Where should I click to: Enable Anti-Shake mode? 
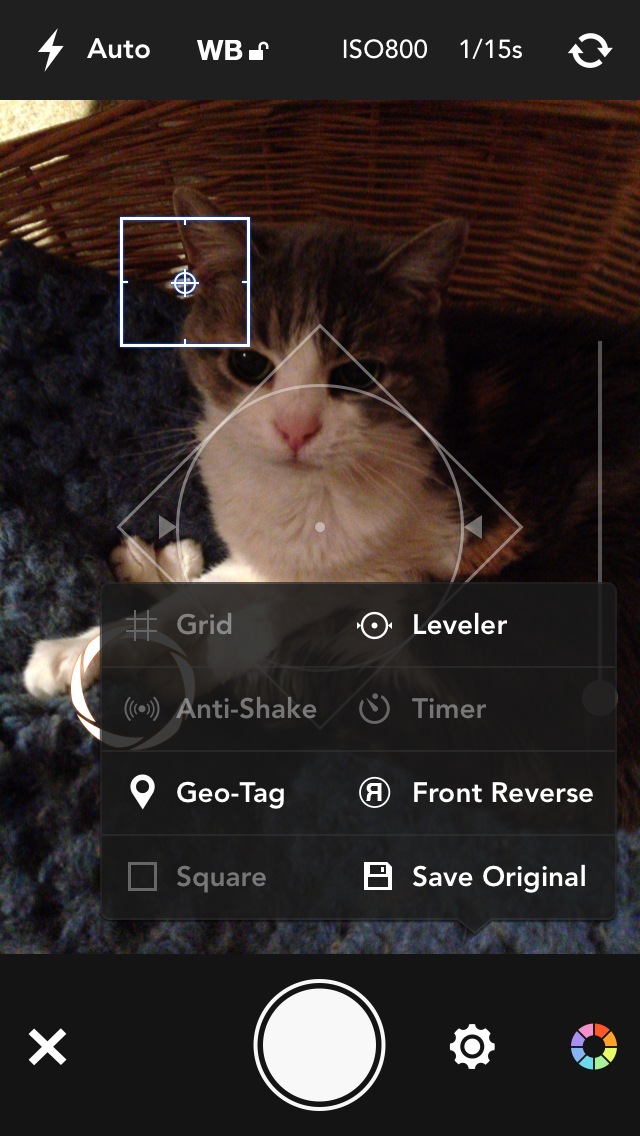pyautogui.click(x=222, y=709)
